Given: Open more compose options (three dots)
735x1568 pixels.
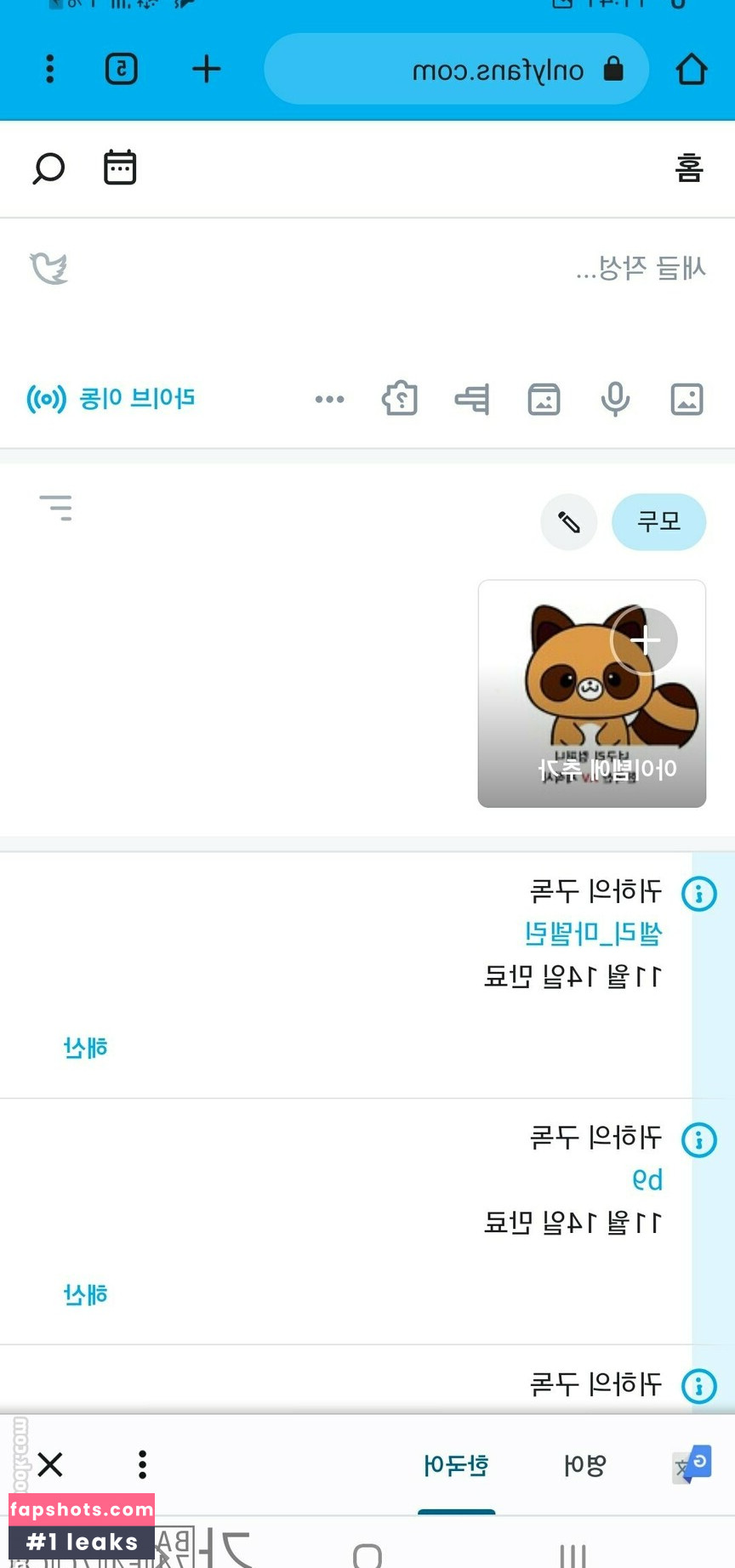Looking at the screenshot, I should tap(329, 398).
